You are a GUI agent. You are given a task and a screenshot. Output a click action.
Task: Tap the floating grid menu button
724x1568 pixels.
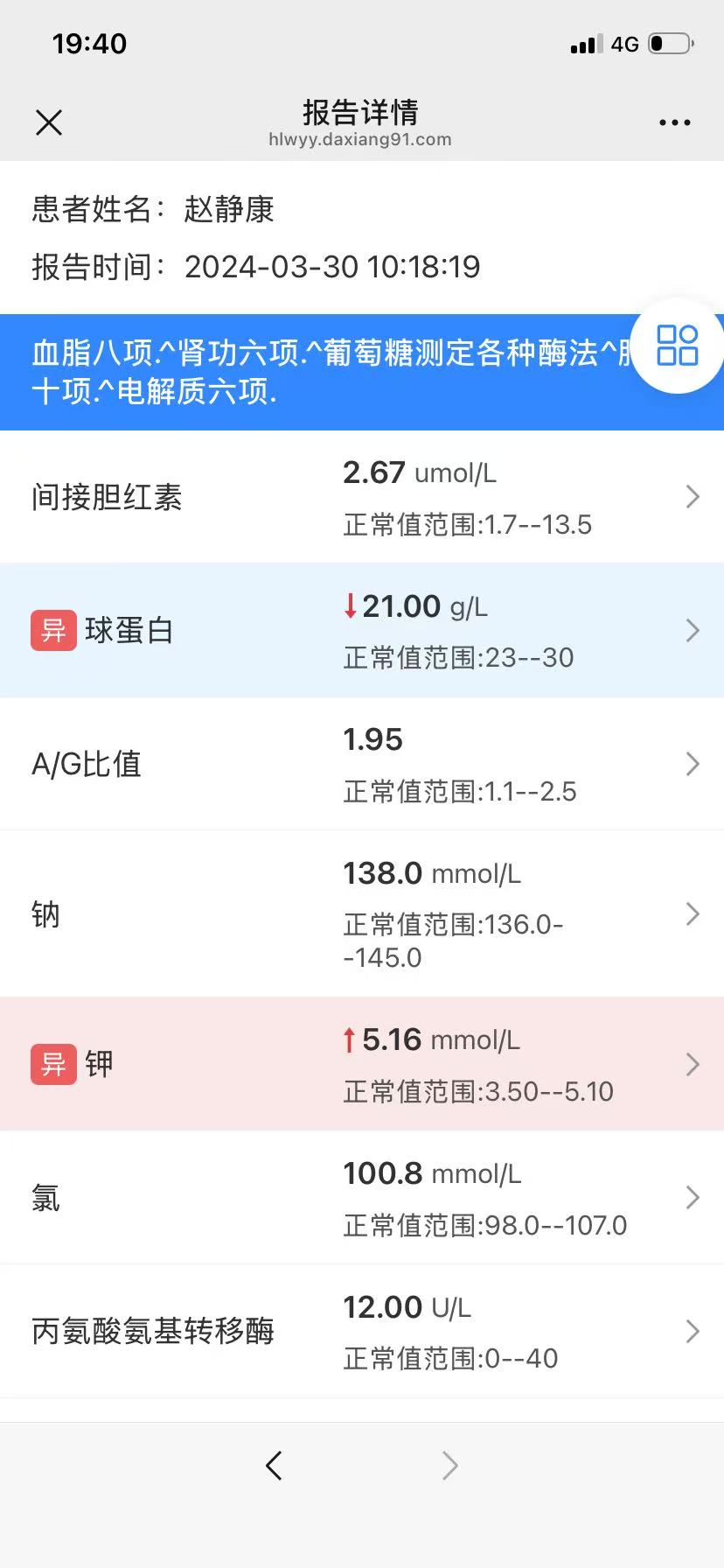(x=677, y=345)
